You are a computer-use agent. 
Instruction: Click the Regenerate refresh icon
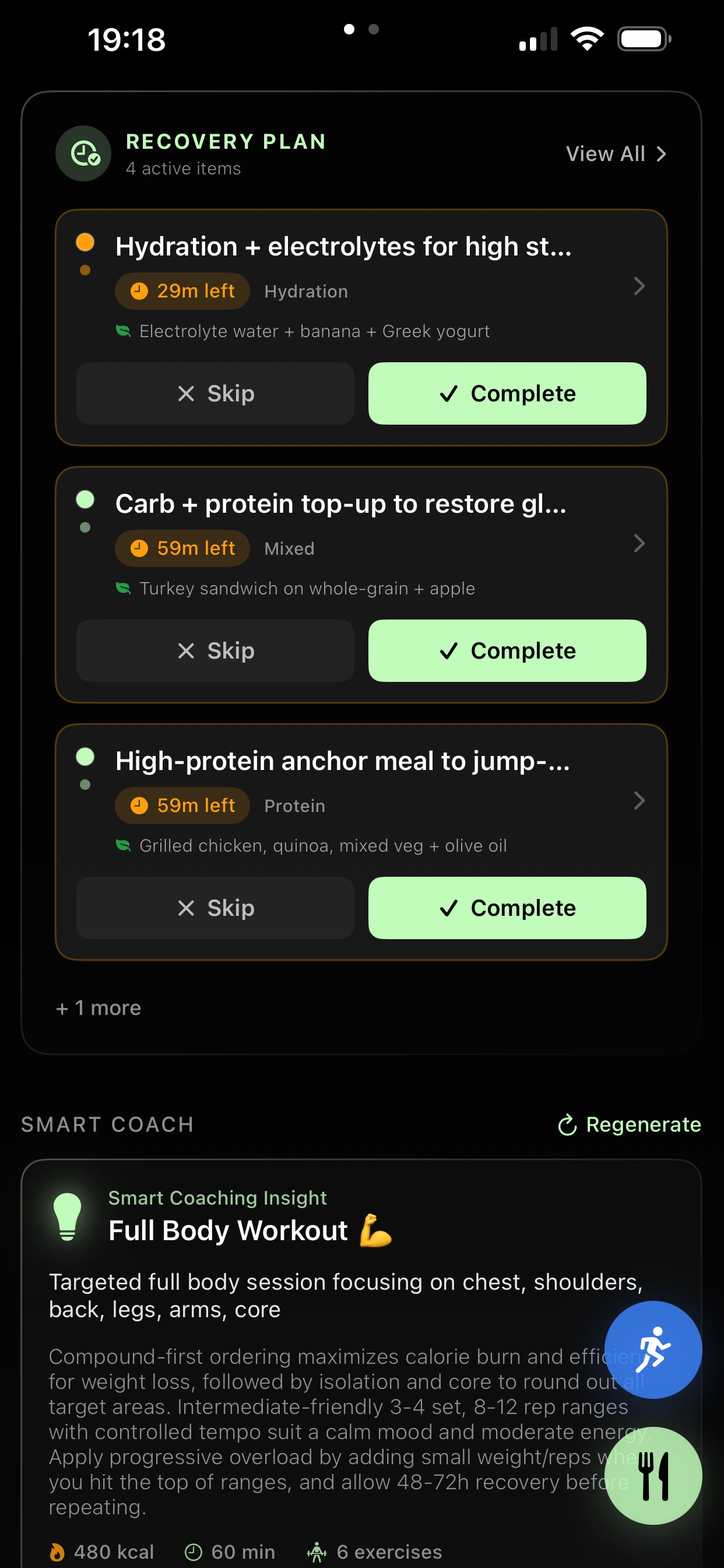coord(567,1124)
